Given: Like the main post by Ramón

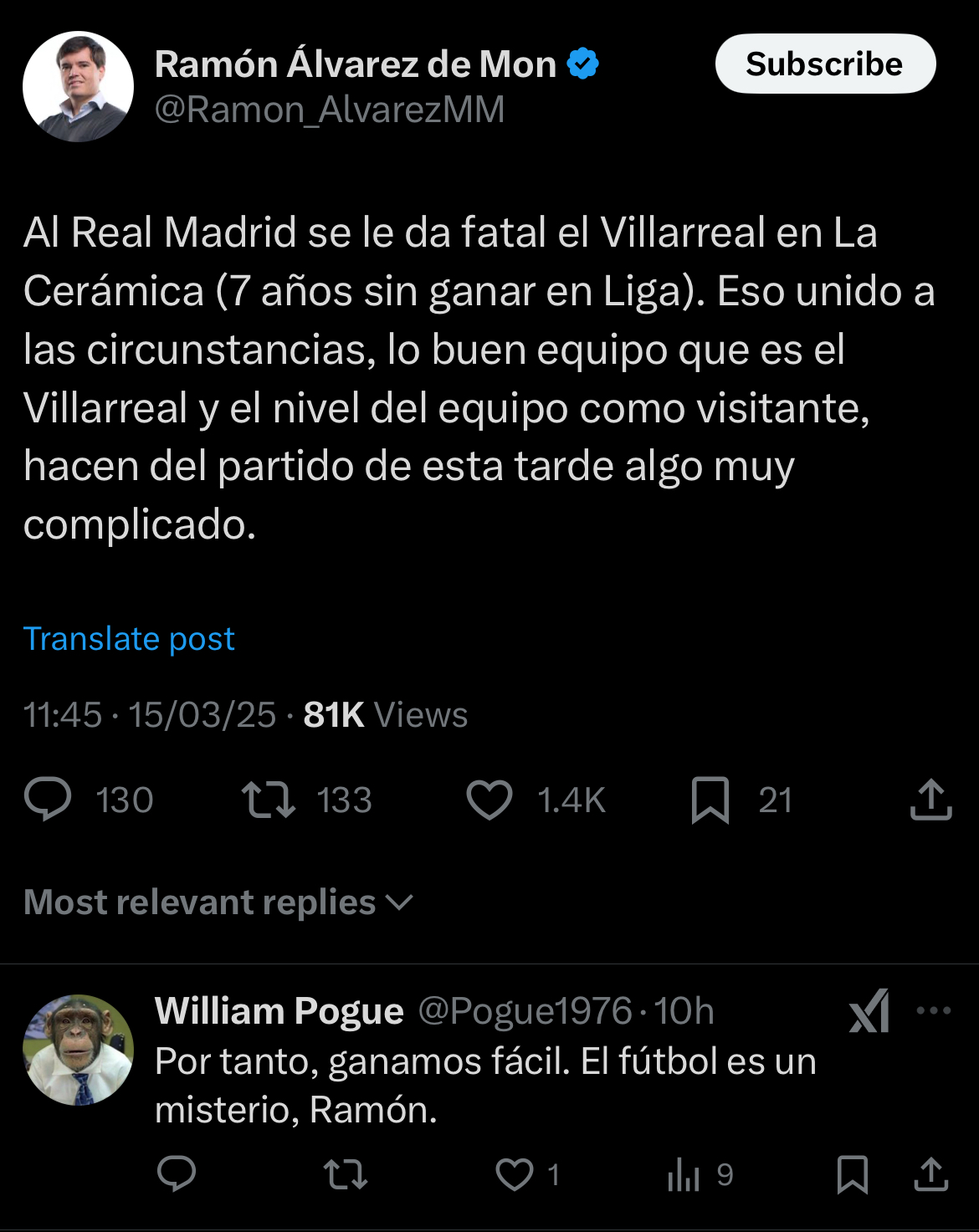Looking at the screenshot, I should 489,800.
